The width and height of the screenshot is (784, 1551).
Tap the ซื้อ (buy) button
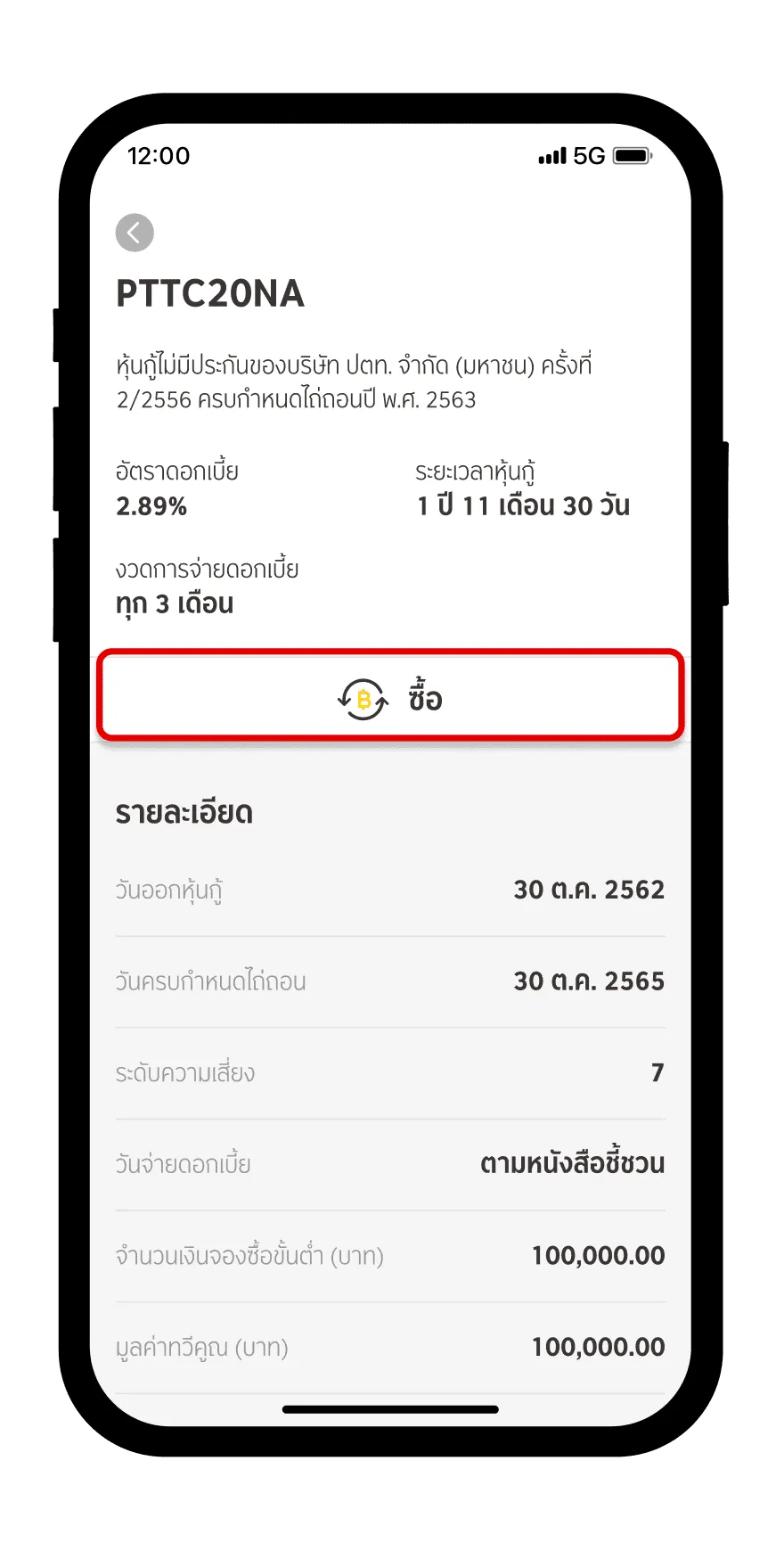[x=390, y=696]
